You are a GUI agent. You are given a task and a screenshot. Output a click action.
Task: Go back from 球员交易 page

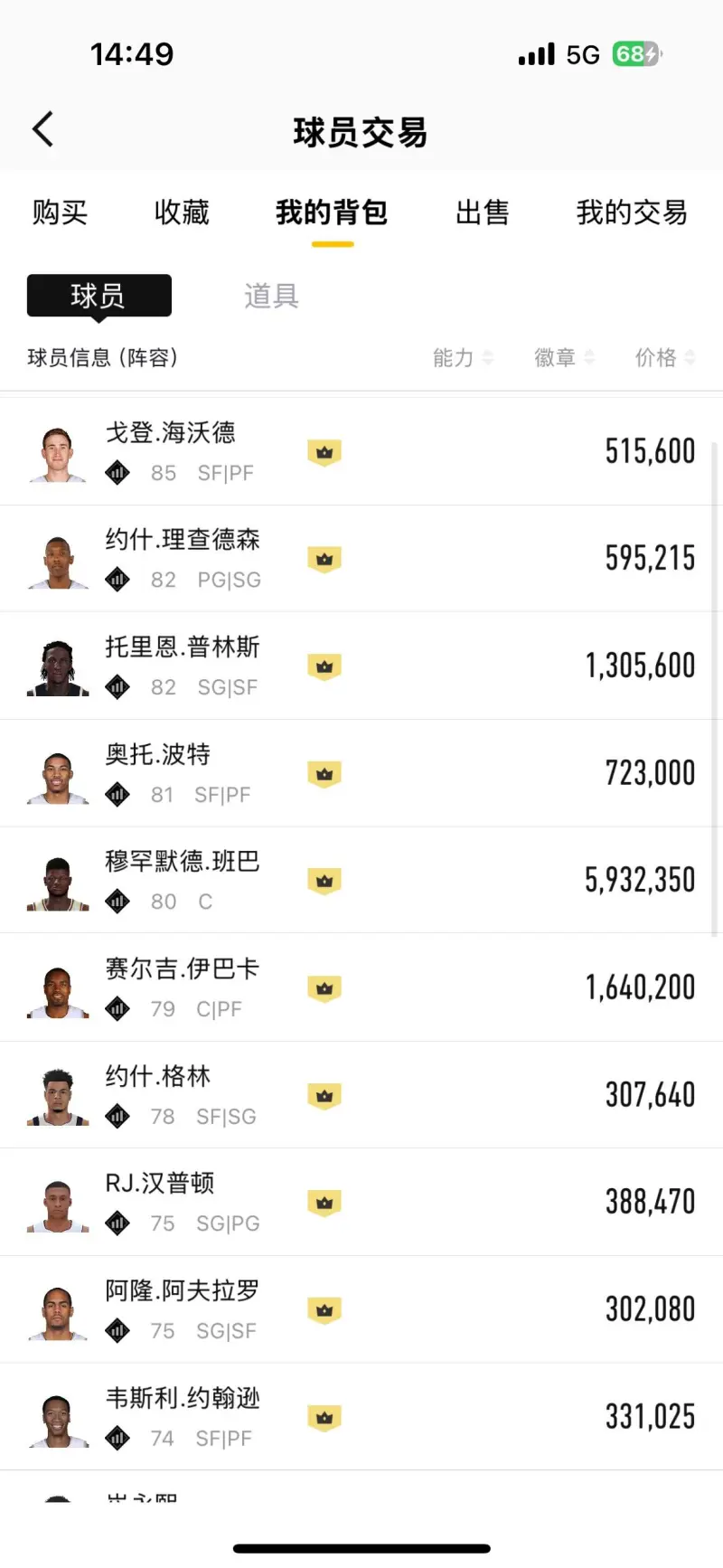tap(42, 130)
